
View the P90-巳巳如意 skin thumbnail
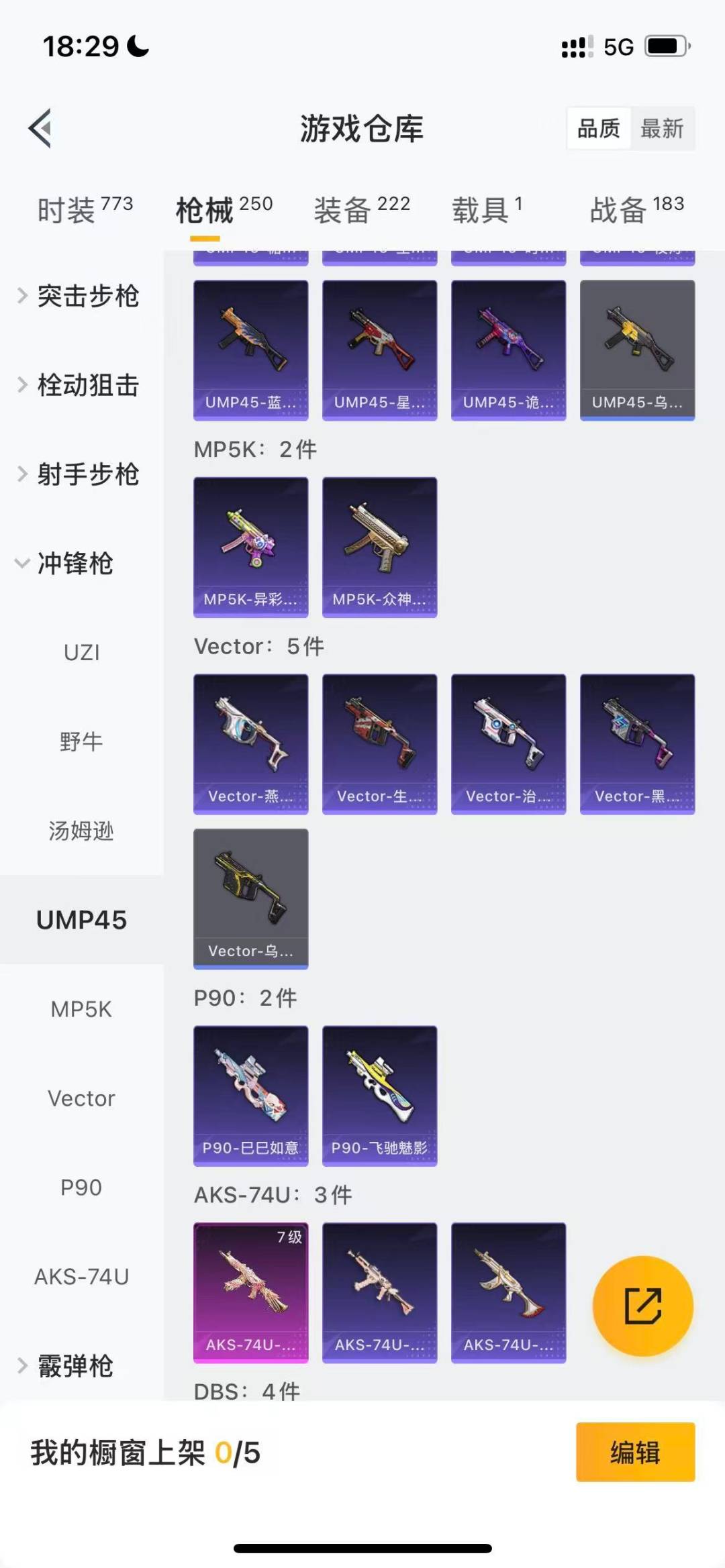pos(250,1094)
